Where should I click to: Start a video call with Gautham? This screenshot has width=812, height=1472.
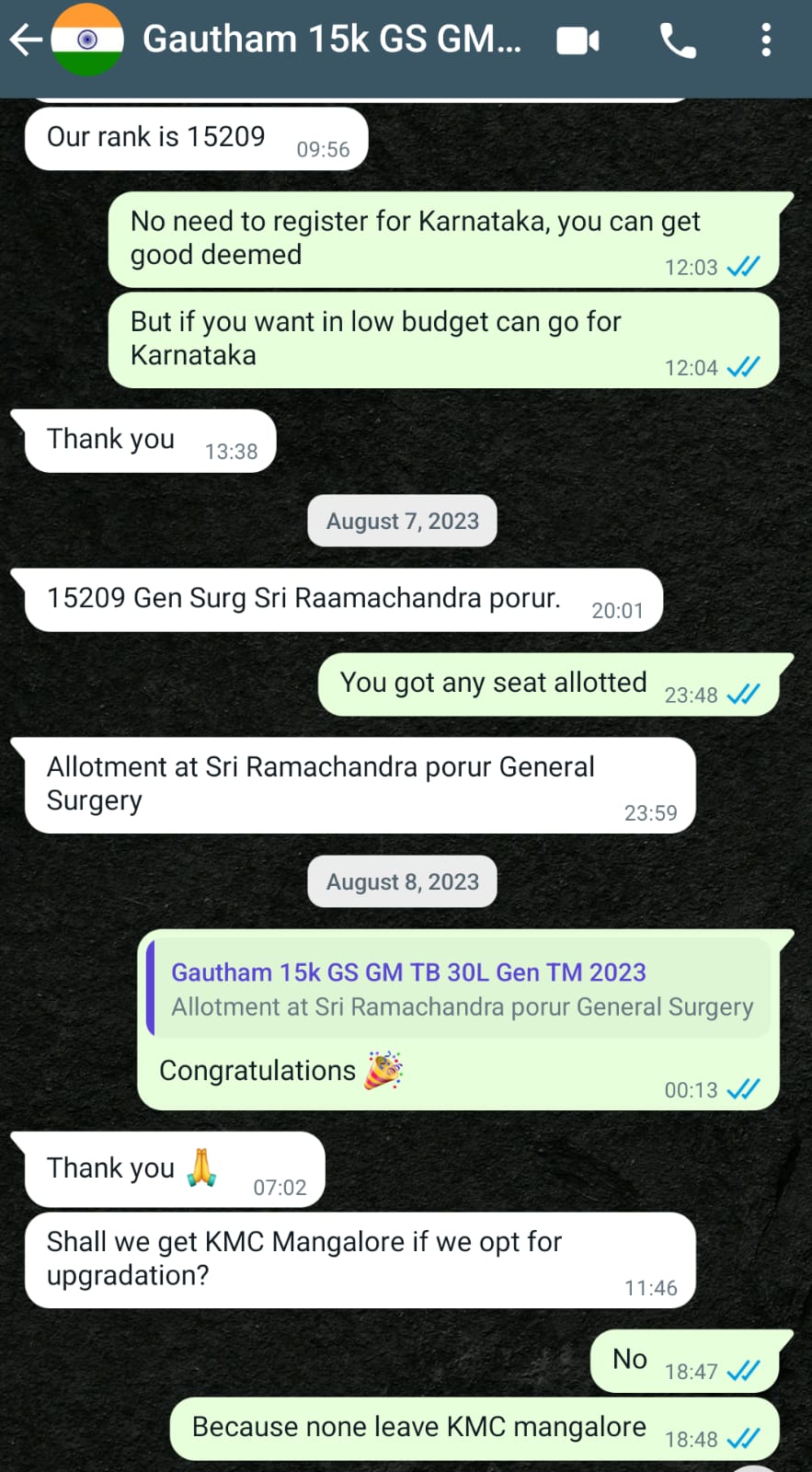click(x=578, y=41)
